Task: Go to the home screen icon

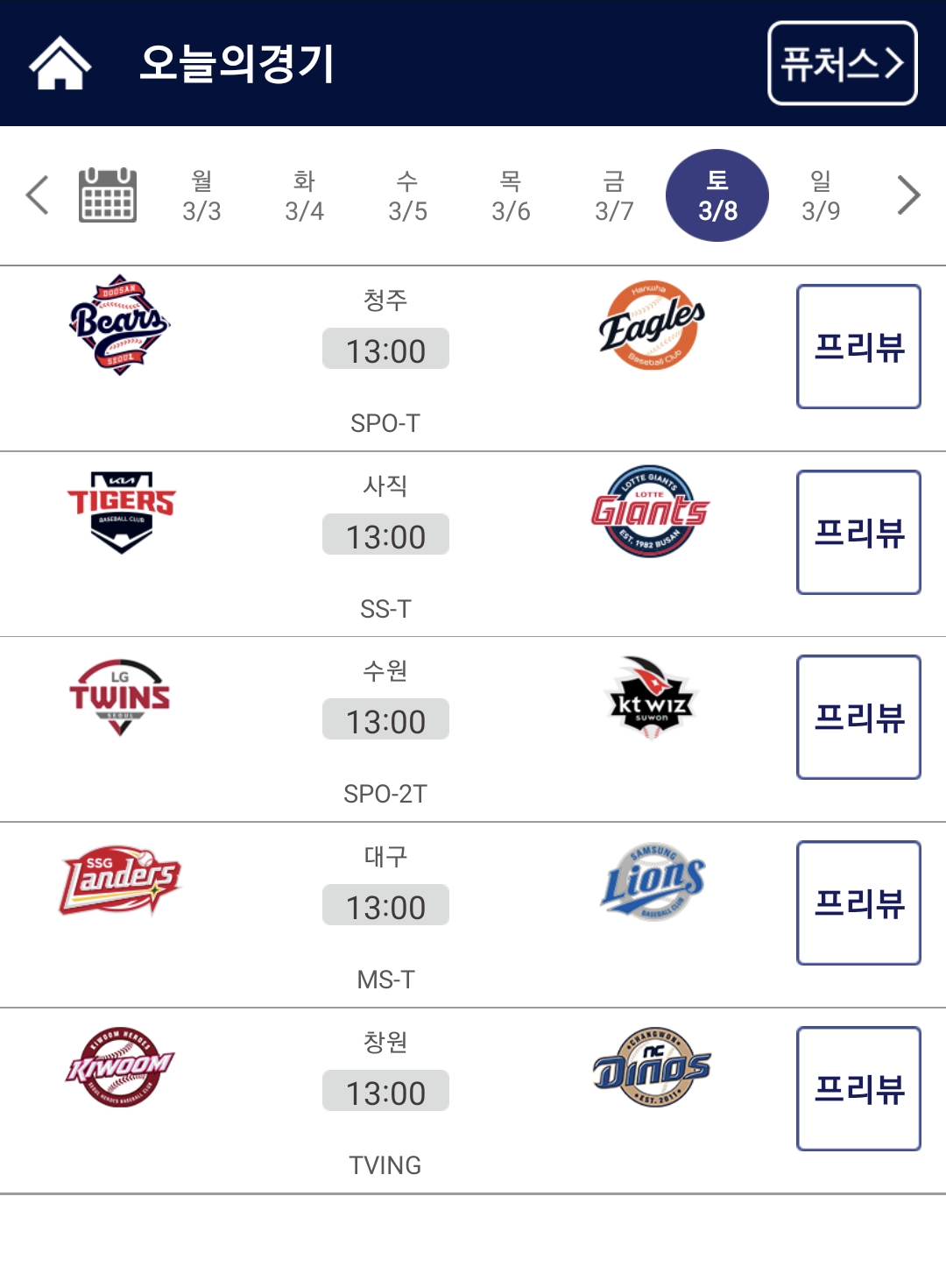Action: (x=60, y=63)
